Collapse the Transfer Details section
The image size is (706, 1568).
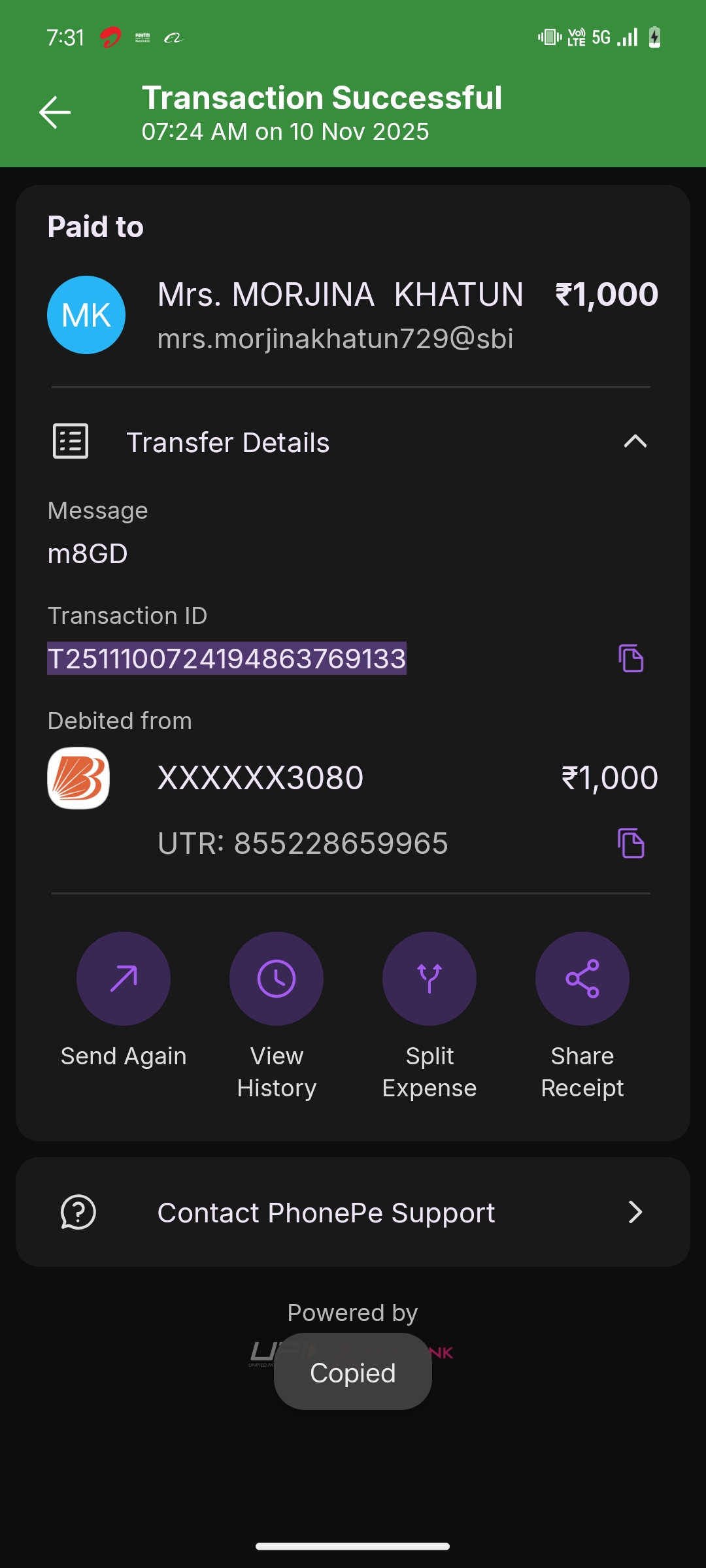pyautogui.click(x=635, y=442)
